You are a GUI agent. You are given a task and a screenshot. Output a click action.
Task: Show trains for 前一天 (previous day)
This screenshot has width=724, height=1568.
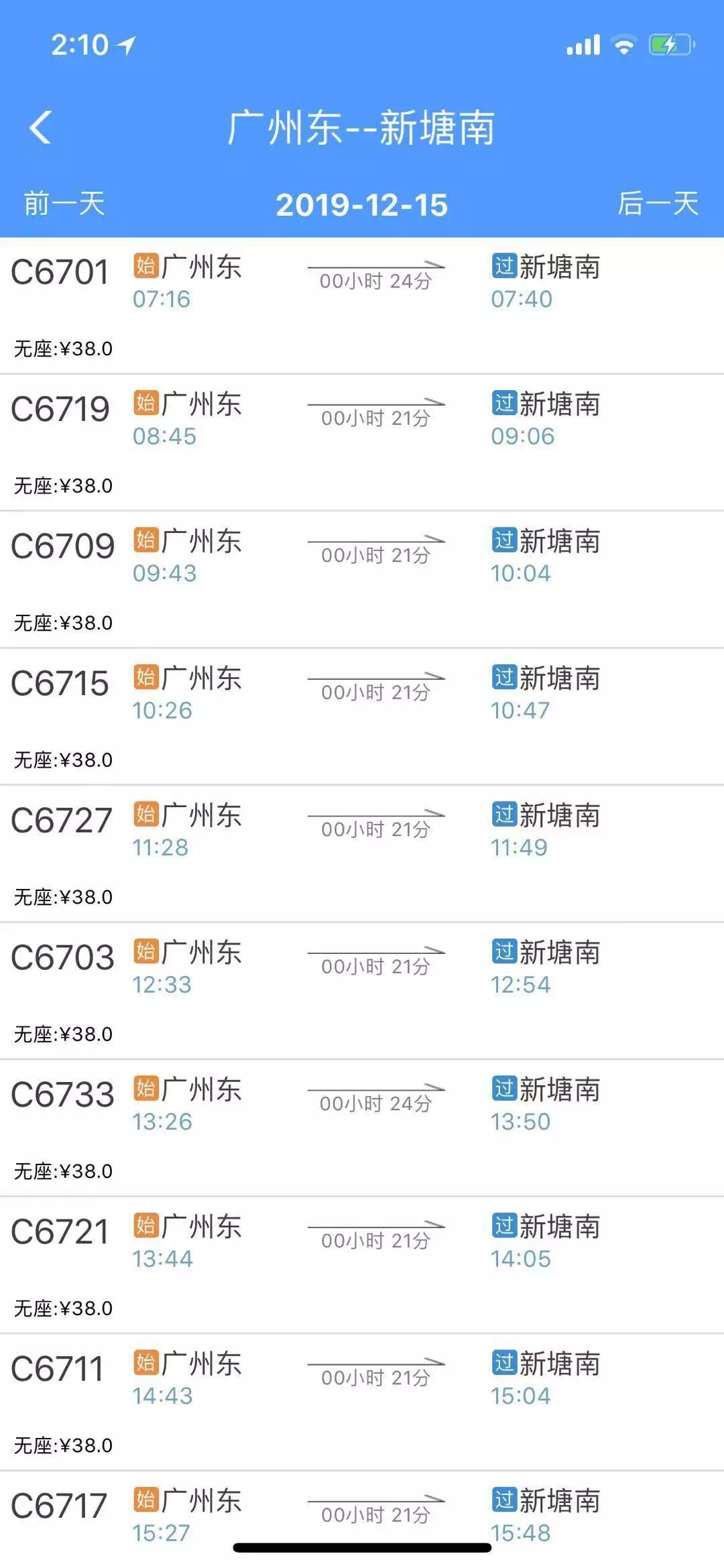pyautogui.click(x=64, y=204)
